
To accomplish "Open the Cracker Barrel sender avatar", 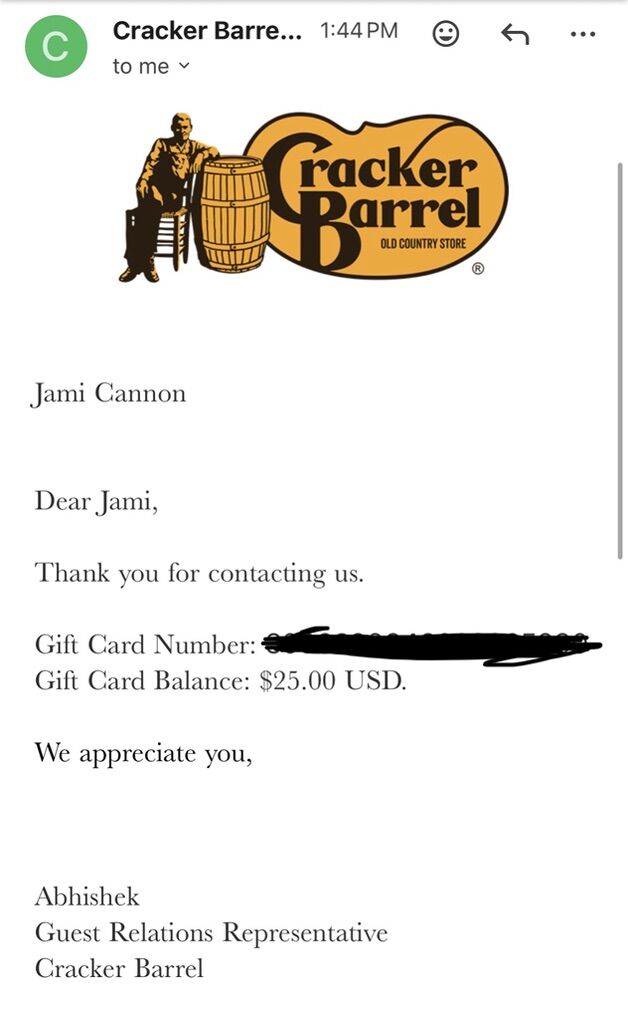I will tap(56, 47).
